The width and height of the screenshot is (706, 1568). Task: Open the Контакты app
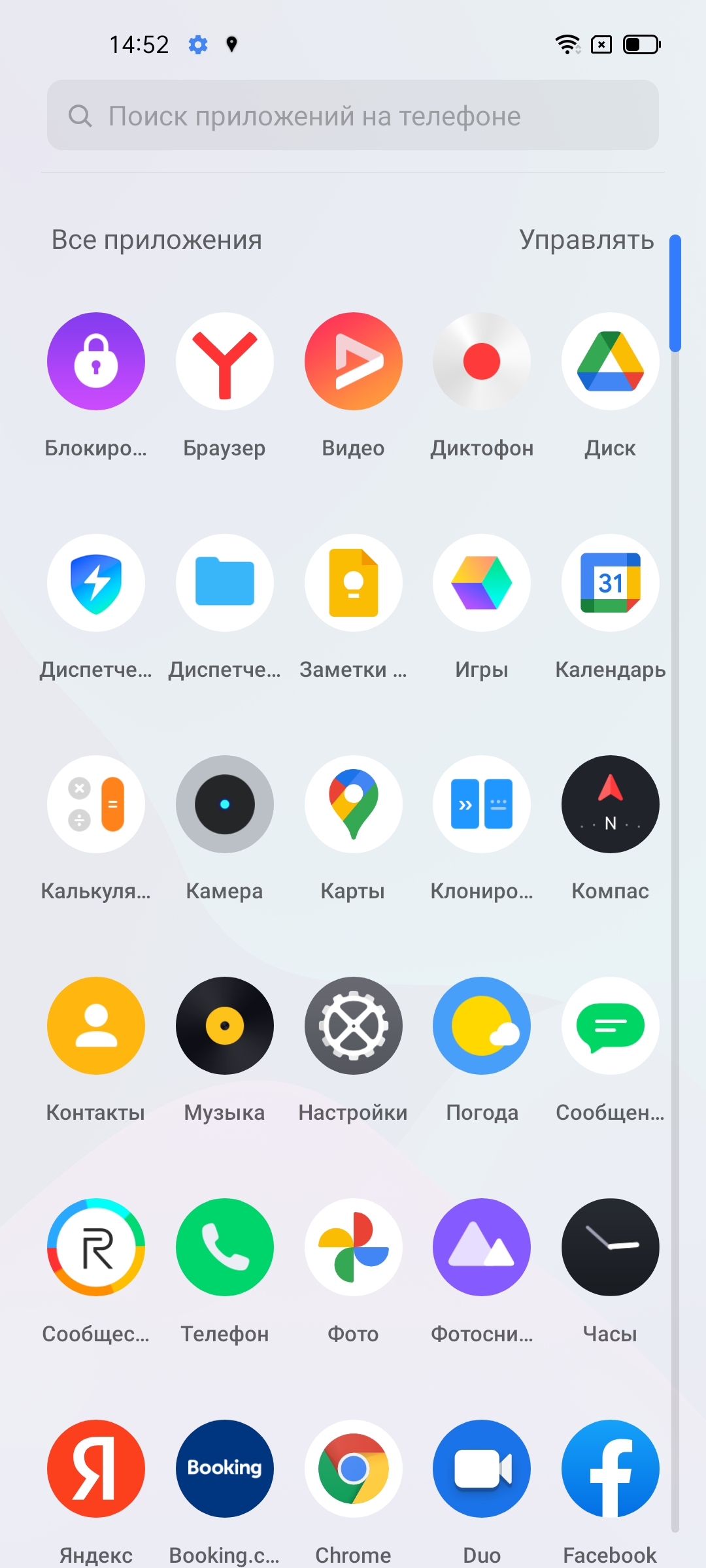[x=96, y=1026]
